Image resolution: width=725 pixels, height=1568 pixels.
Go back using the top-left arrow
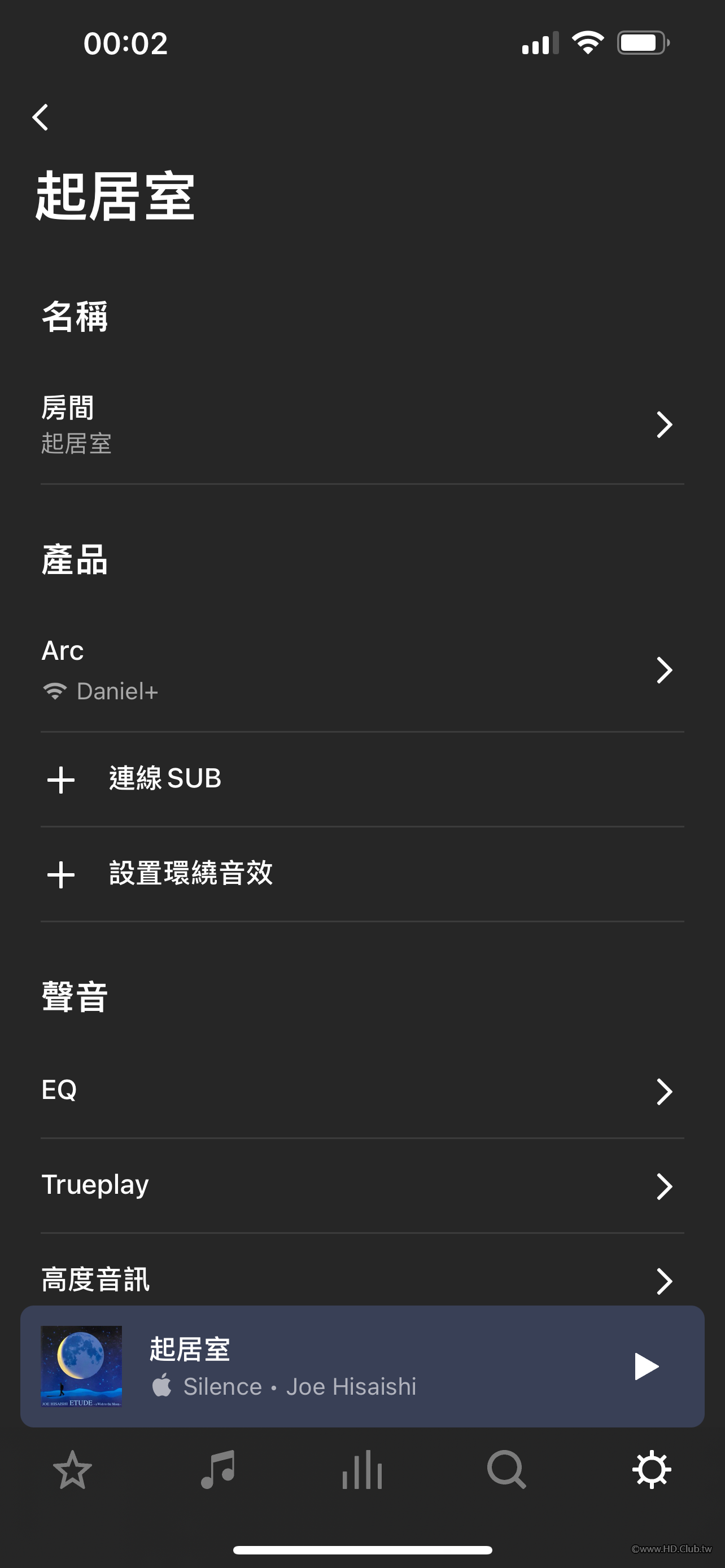[41, 117]
